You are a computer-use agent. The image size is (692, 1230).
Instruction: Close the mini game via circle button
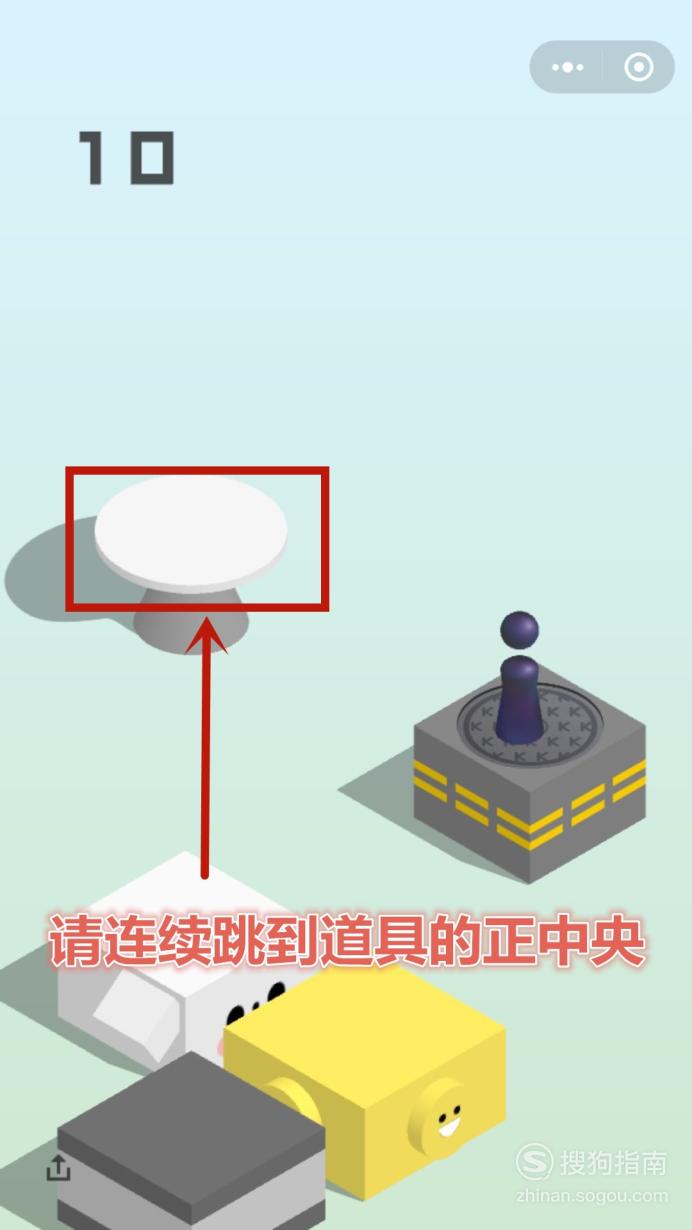638,68
